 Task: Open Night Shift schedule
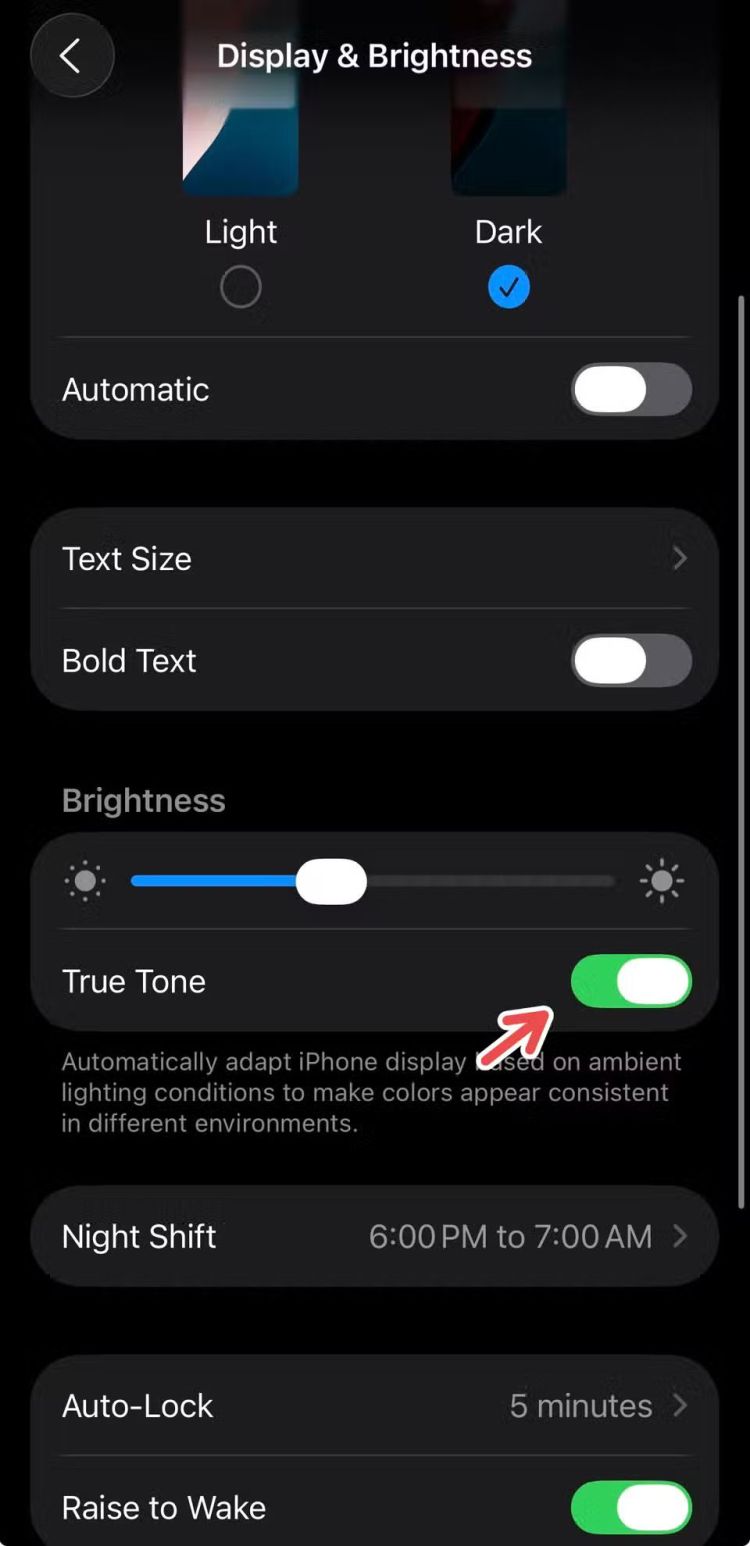[374, 1236]
